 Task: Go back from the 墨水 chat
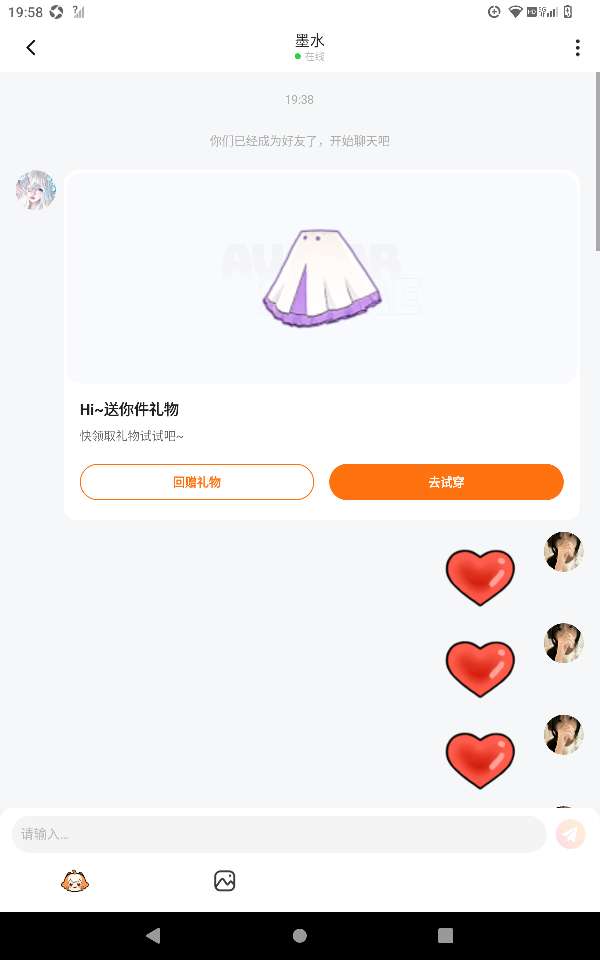[x=31, y=47]
